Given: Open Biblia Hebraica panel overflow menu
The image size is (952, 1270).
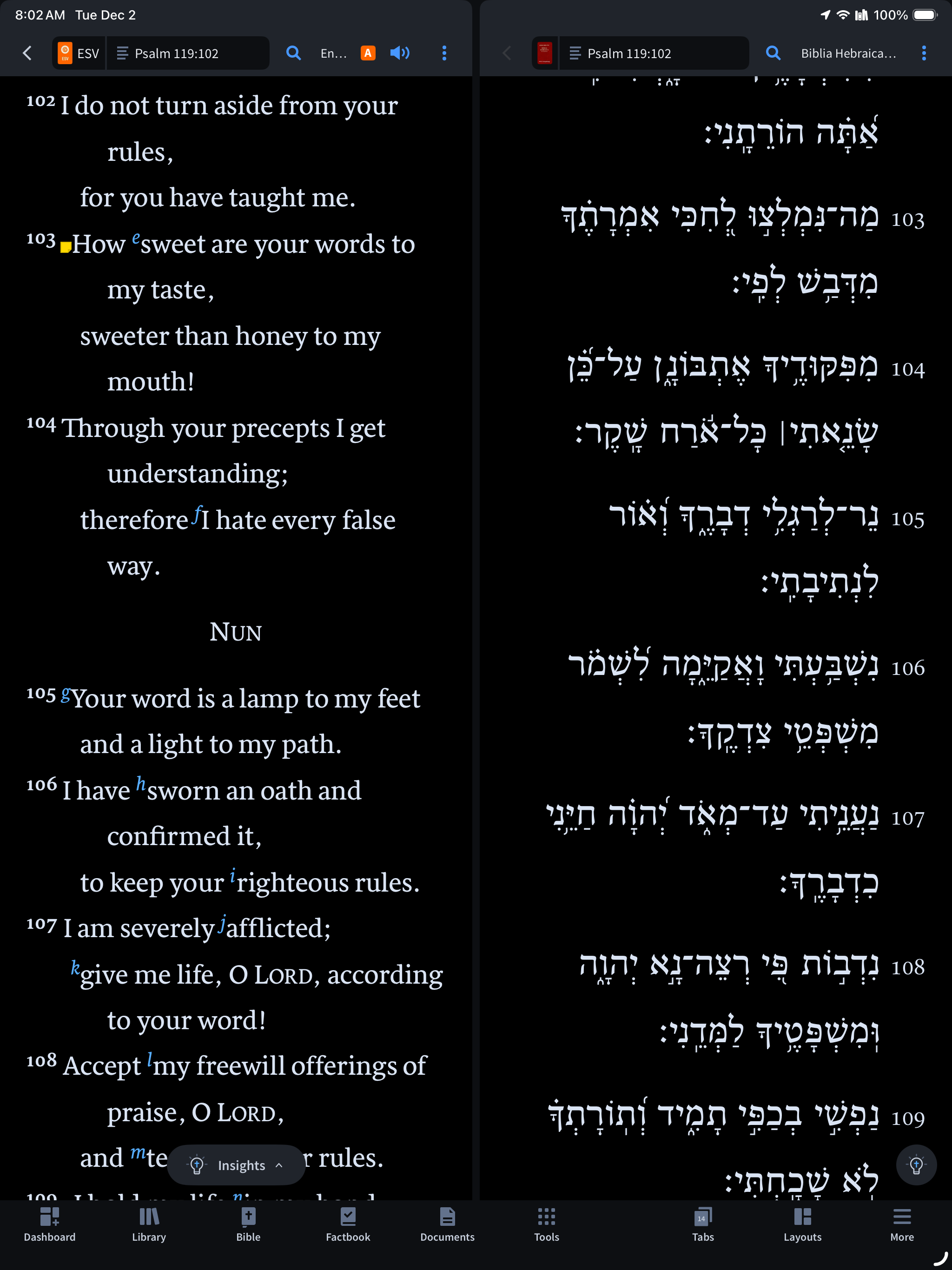Looking at the screenshot, I should 923,53.
